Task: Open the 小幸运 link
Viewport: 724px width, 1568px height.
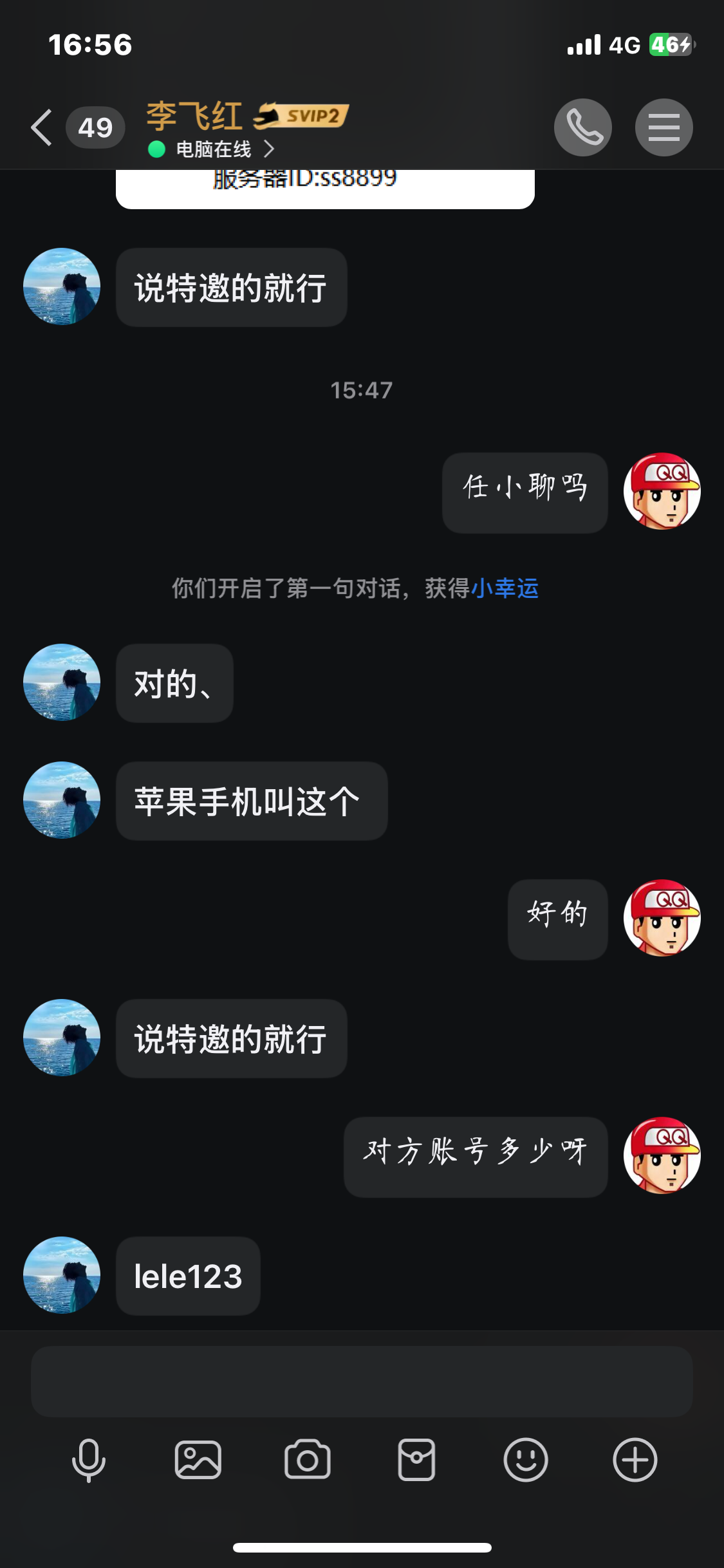Action: pos(505,588)
